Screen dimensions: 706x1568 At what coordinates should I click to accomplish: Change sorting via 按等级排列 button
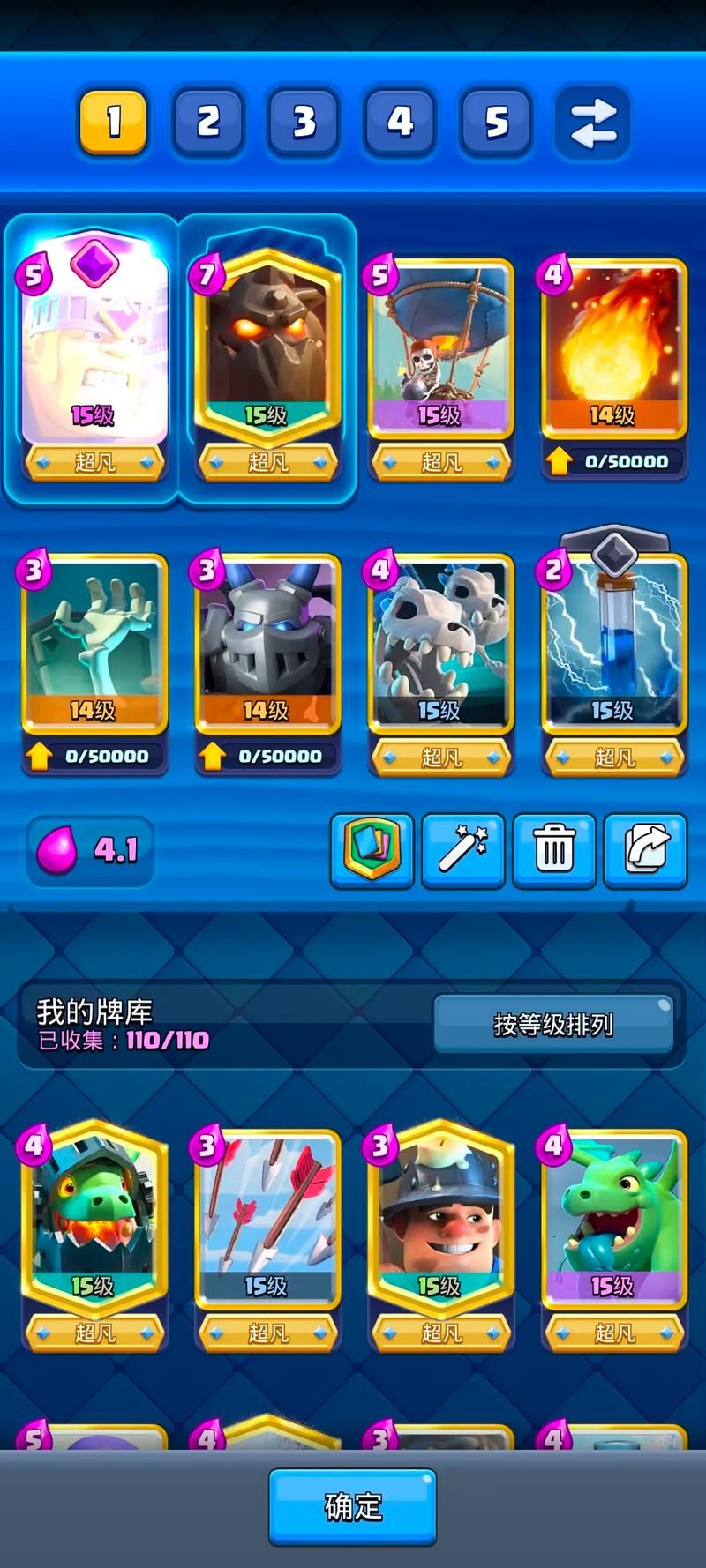[553, 1024]
